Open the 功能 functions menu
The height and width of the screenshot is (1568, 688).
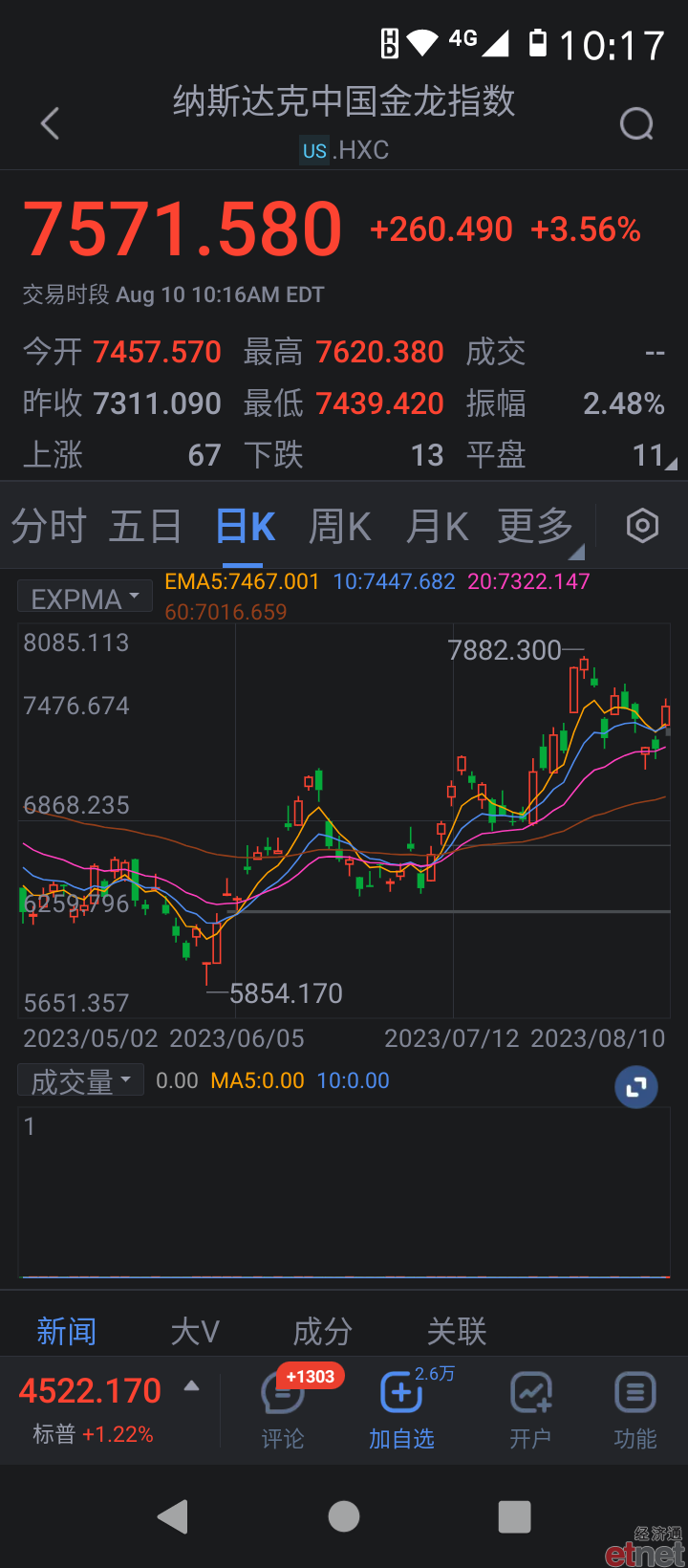[635, 1410]
